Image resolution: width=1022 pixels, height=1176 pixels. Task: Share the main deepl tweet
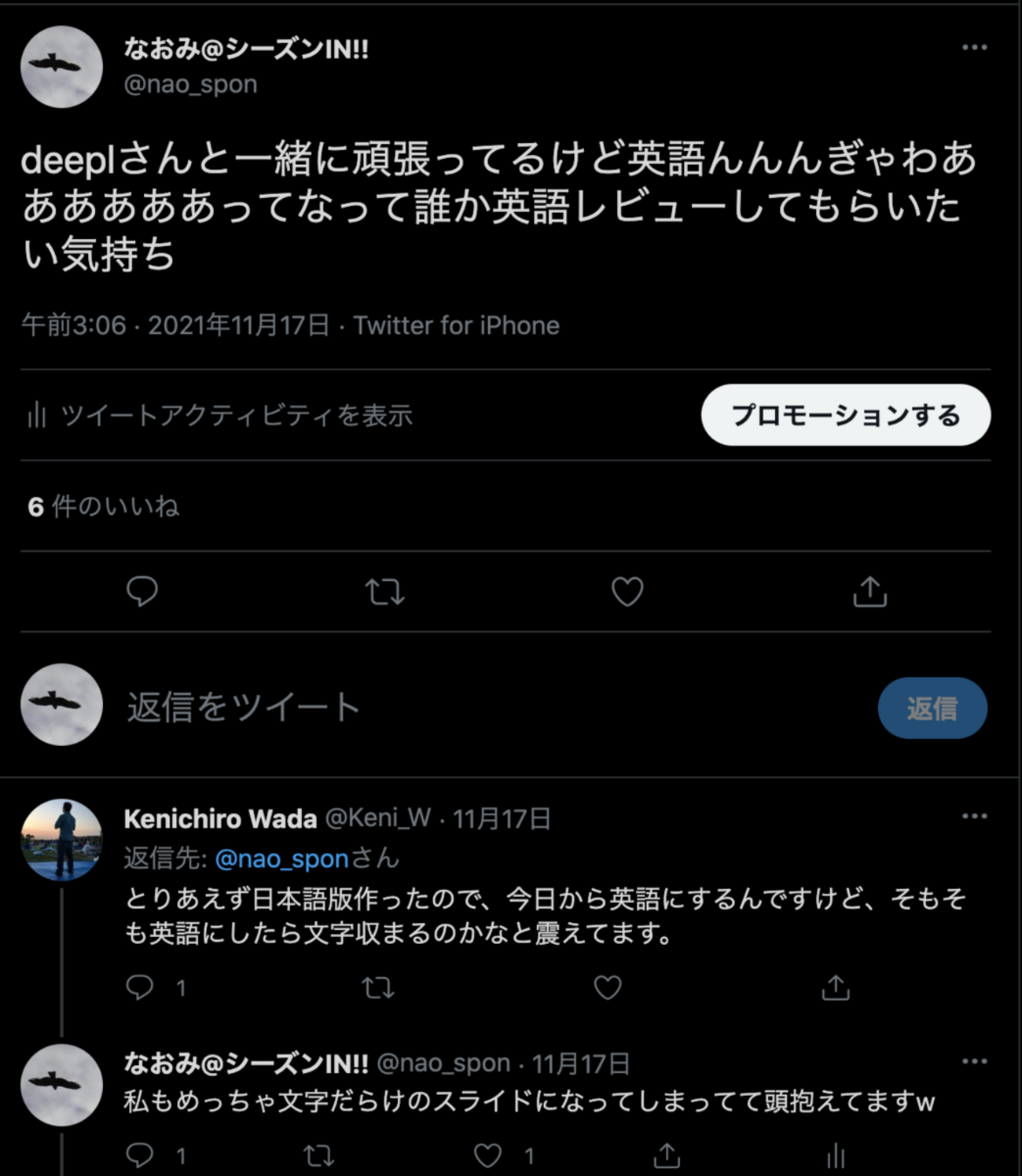[x=869, y=592]
